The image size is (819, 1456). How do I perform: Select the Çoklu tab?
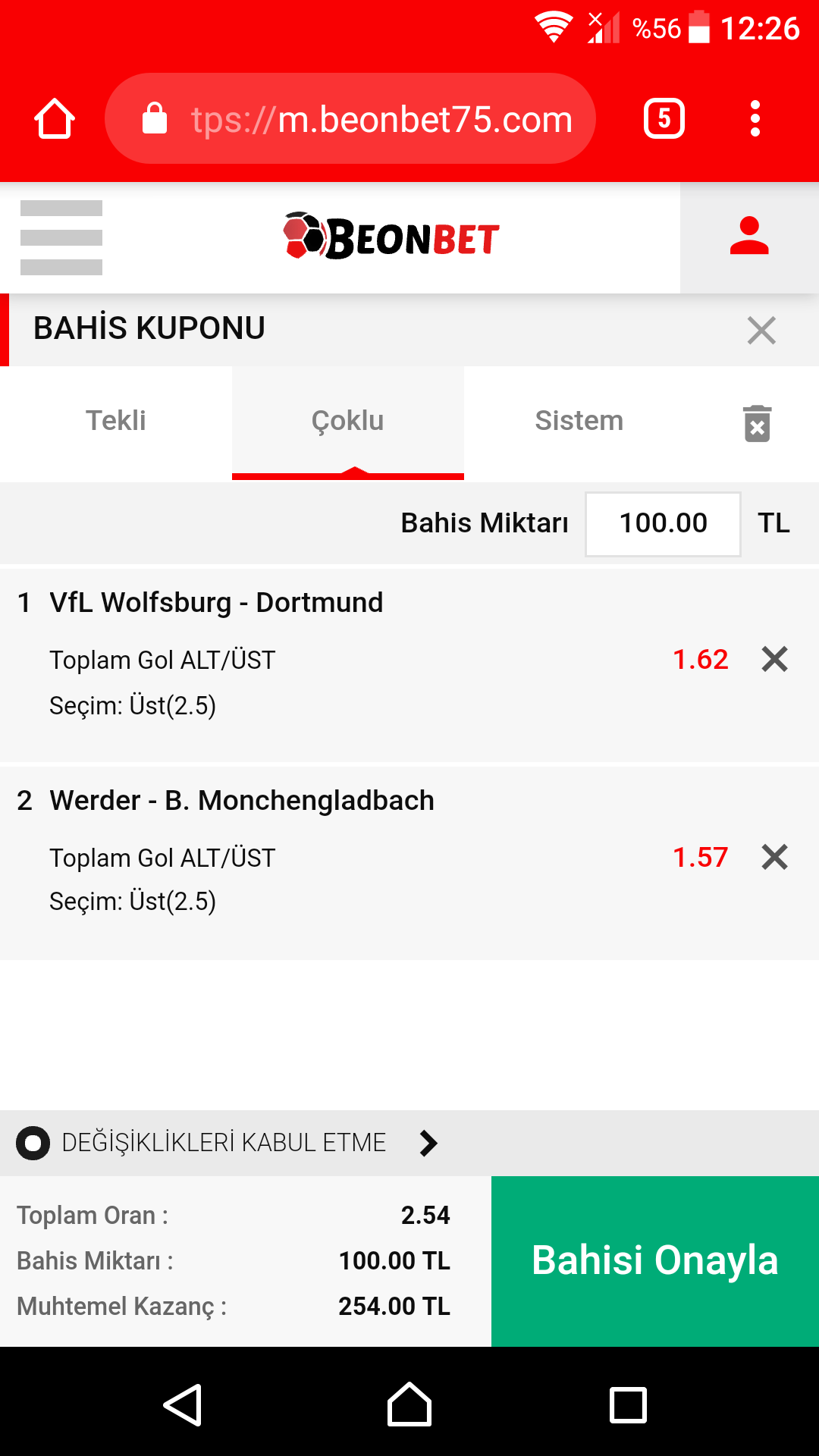[348, 422]
